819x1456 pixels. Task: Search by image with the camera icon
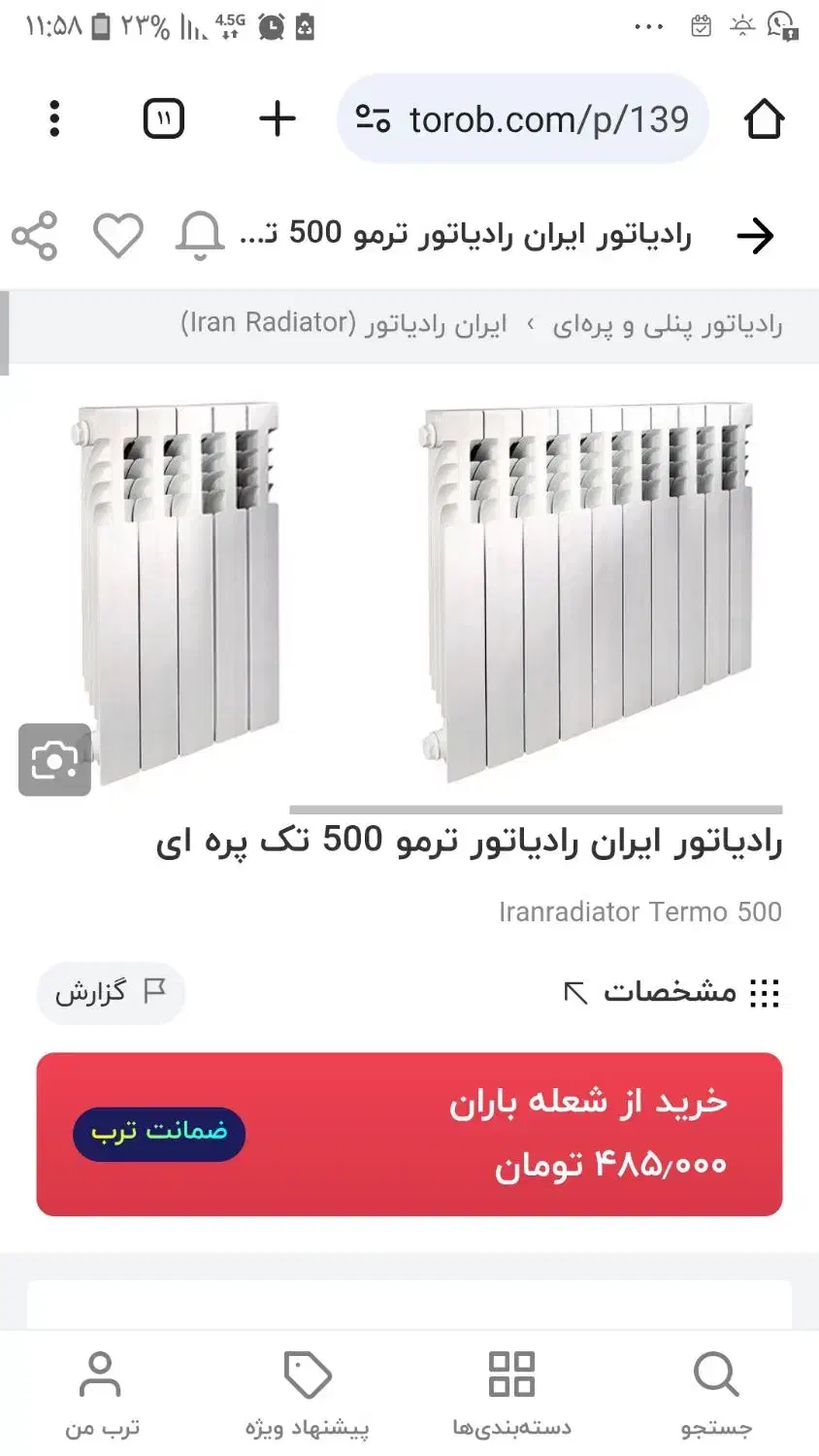coord(54,760)
